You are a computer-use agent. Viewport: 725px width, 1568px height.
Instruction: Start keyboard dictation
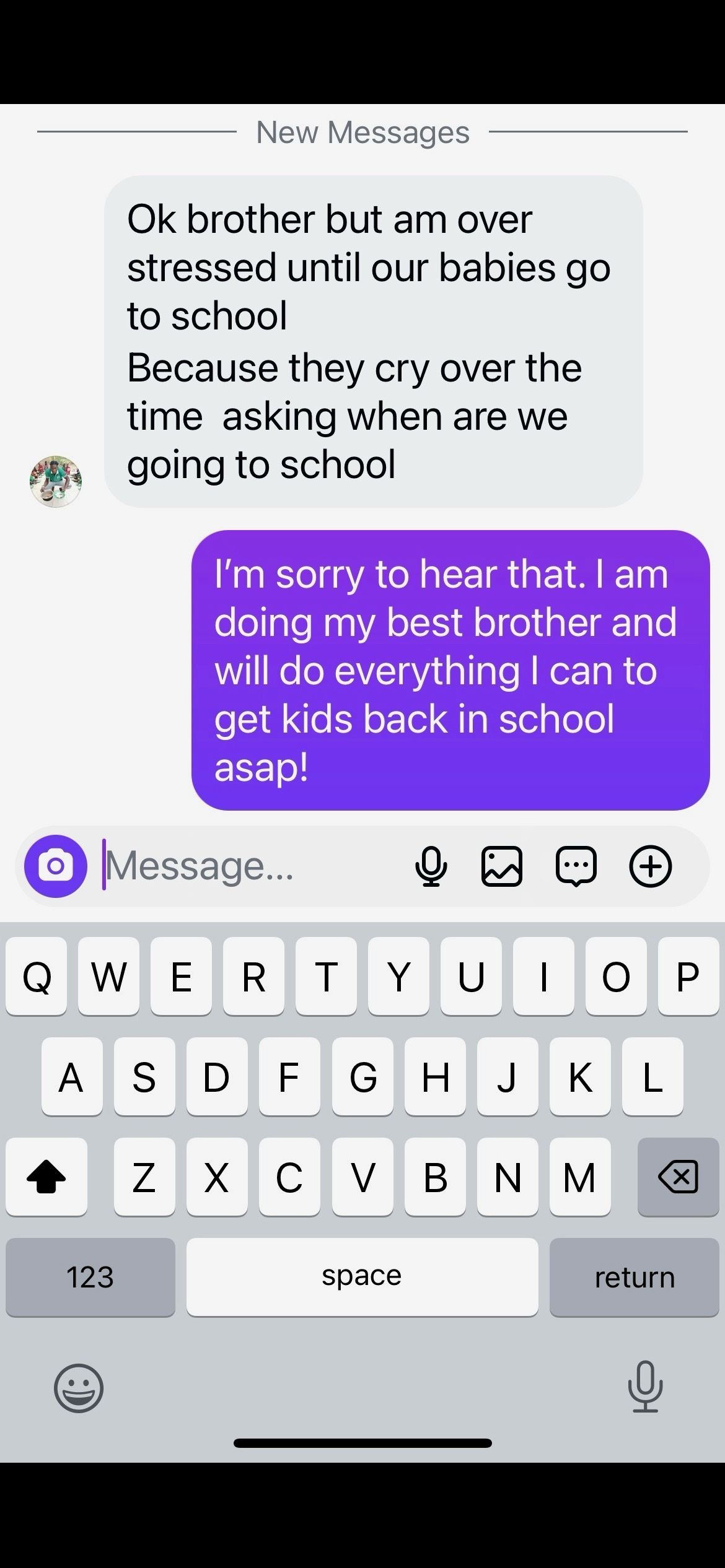coord(645,1388)
